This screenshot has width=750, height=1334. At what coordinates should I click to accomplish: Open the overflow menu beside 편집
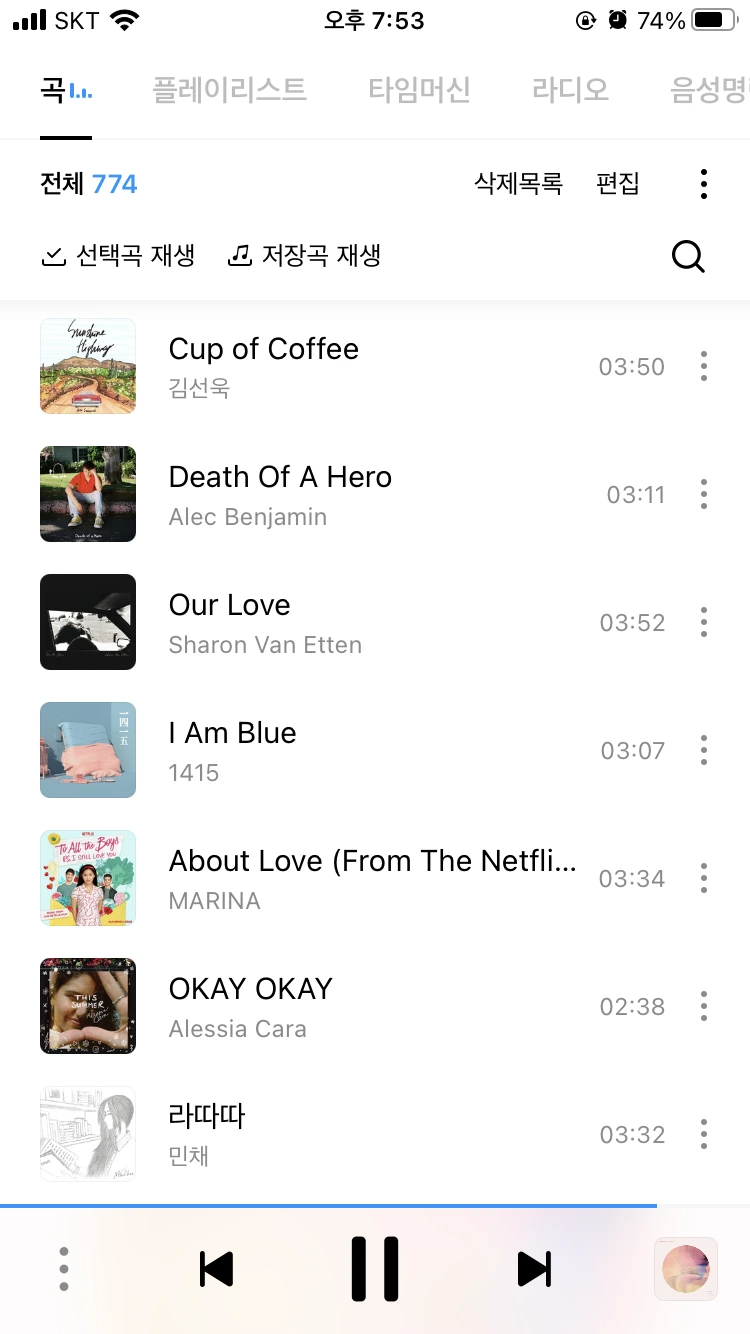pos(704,184)
